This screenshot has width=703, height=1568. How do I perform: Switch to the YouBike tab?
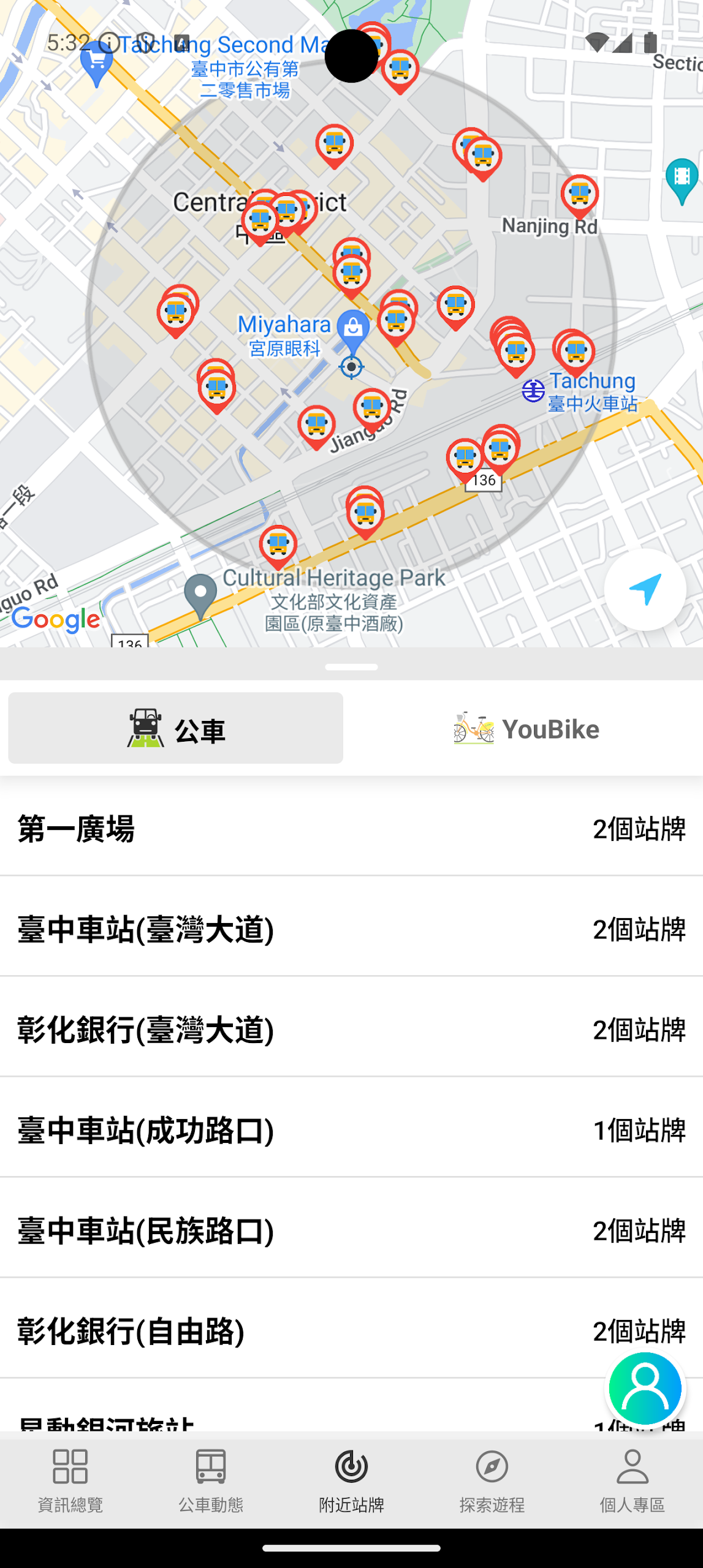point(526,729)
